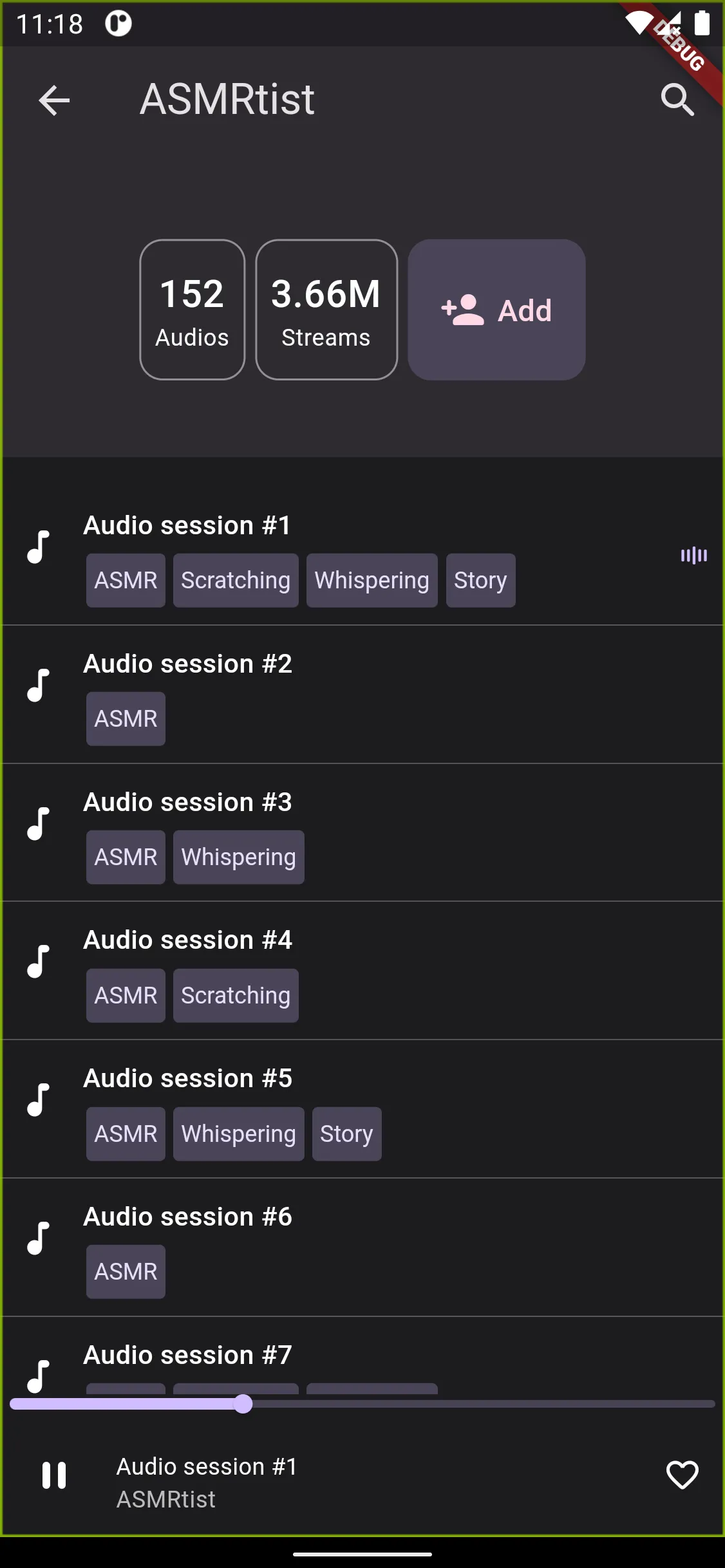Select Audio session #4
Screen dimensions: 725x1568
(x=187, y=940)
